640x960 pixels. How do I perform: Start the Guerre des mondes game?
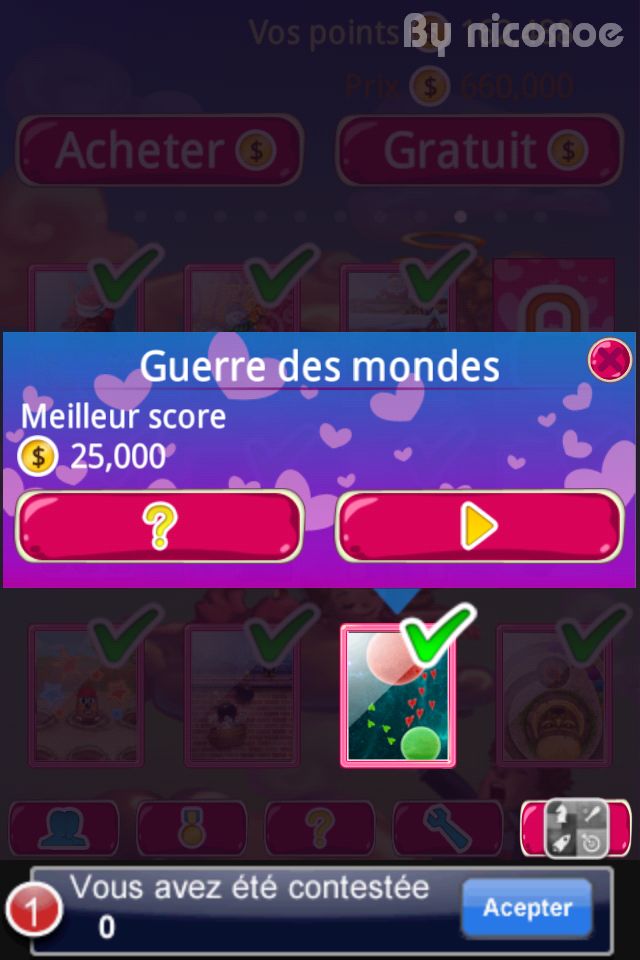click(479, 526)
